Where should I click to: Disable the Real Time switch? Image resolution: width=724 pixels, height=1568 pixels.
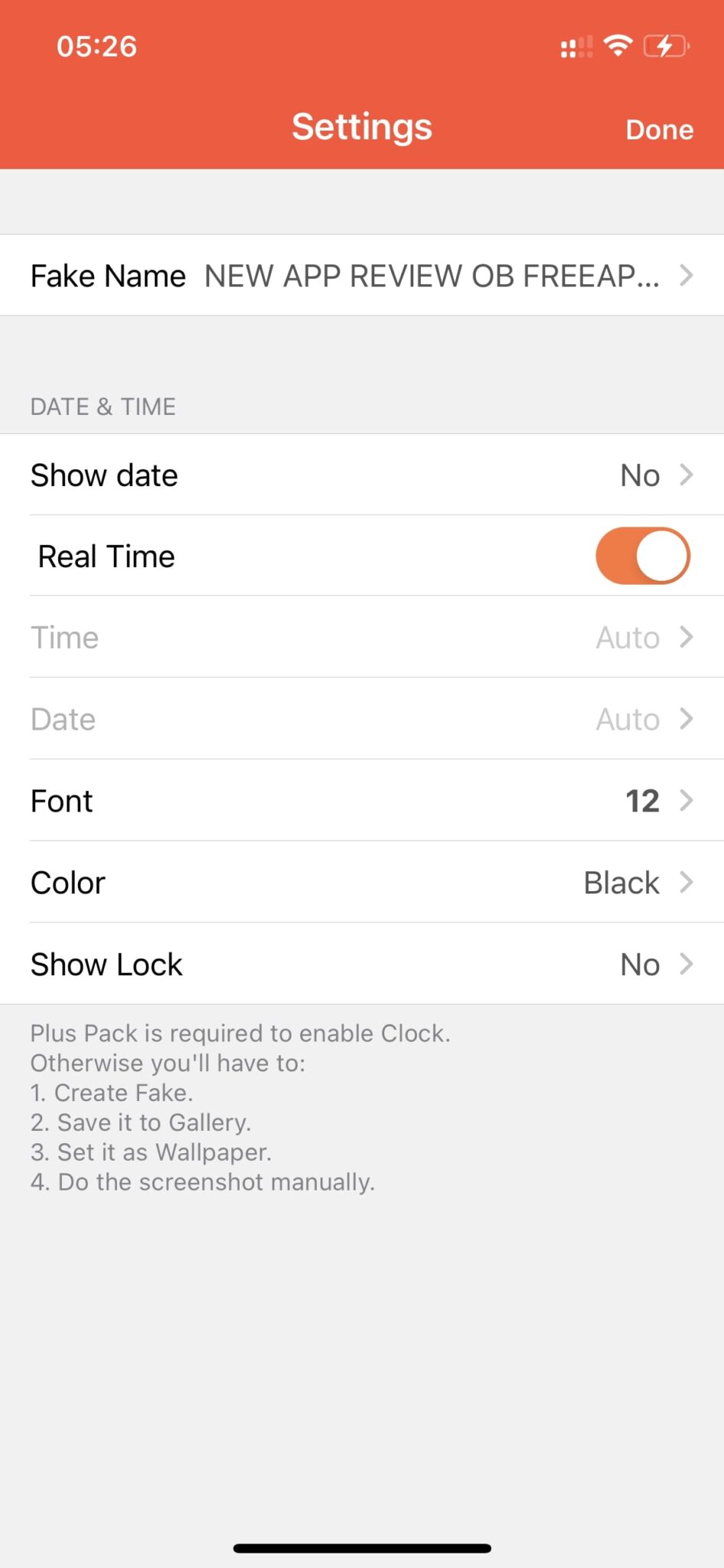643,556
